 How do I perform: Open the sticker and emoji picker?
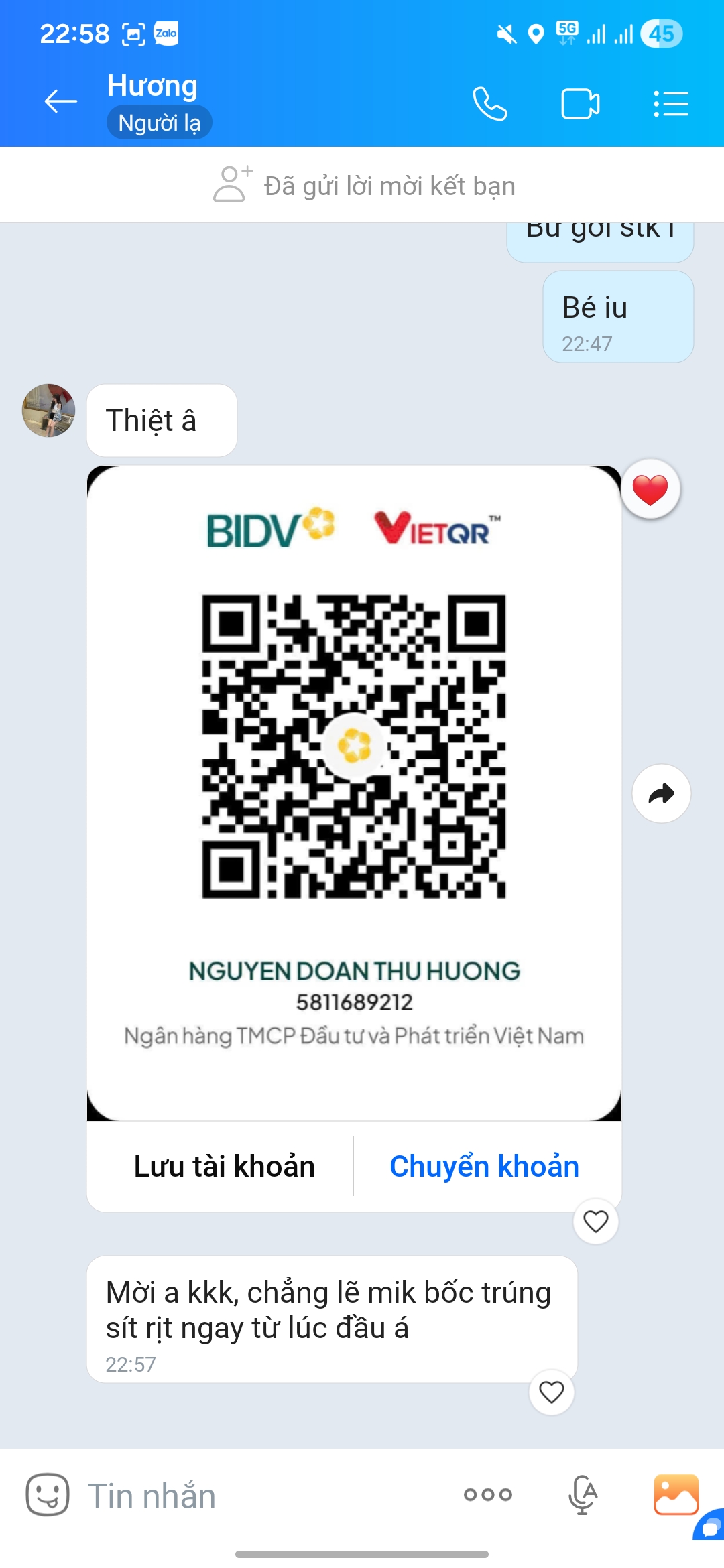click(48, 1494)
